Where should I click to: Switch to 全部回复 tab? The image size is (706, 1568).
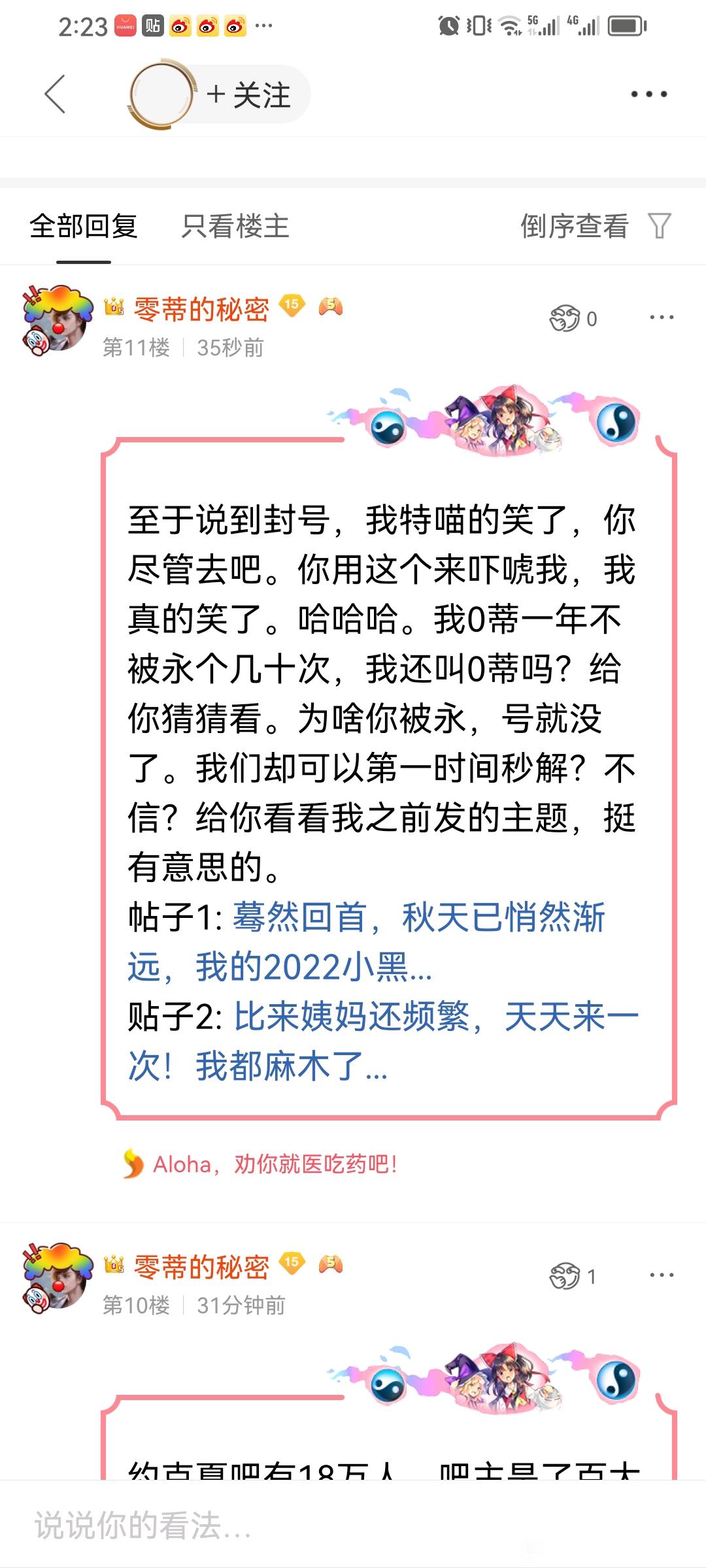tap(84, 227)
